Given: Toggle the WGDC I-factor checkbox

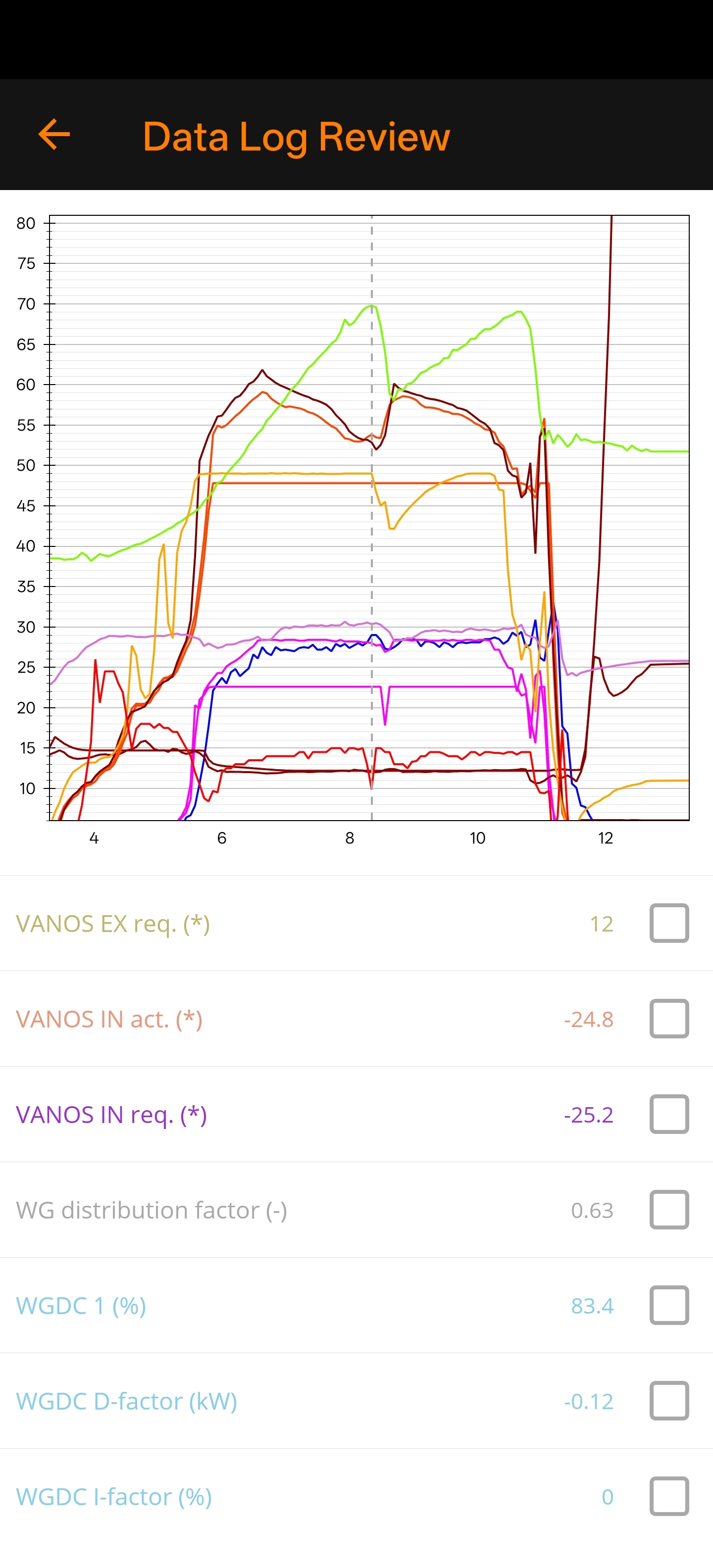Looking at the screenshot, I should [x=668, y=1497].
